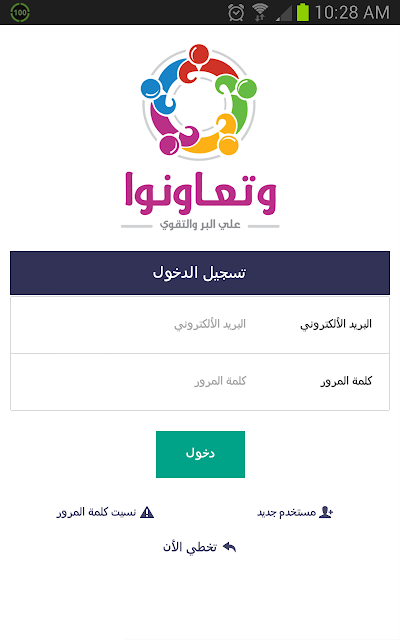Image resolution: width=400 pixels, height=640 pixels.
Task: Open new user registration (مستخدم جديد)
Action: 296,512
